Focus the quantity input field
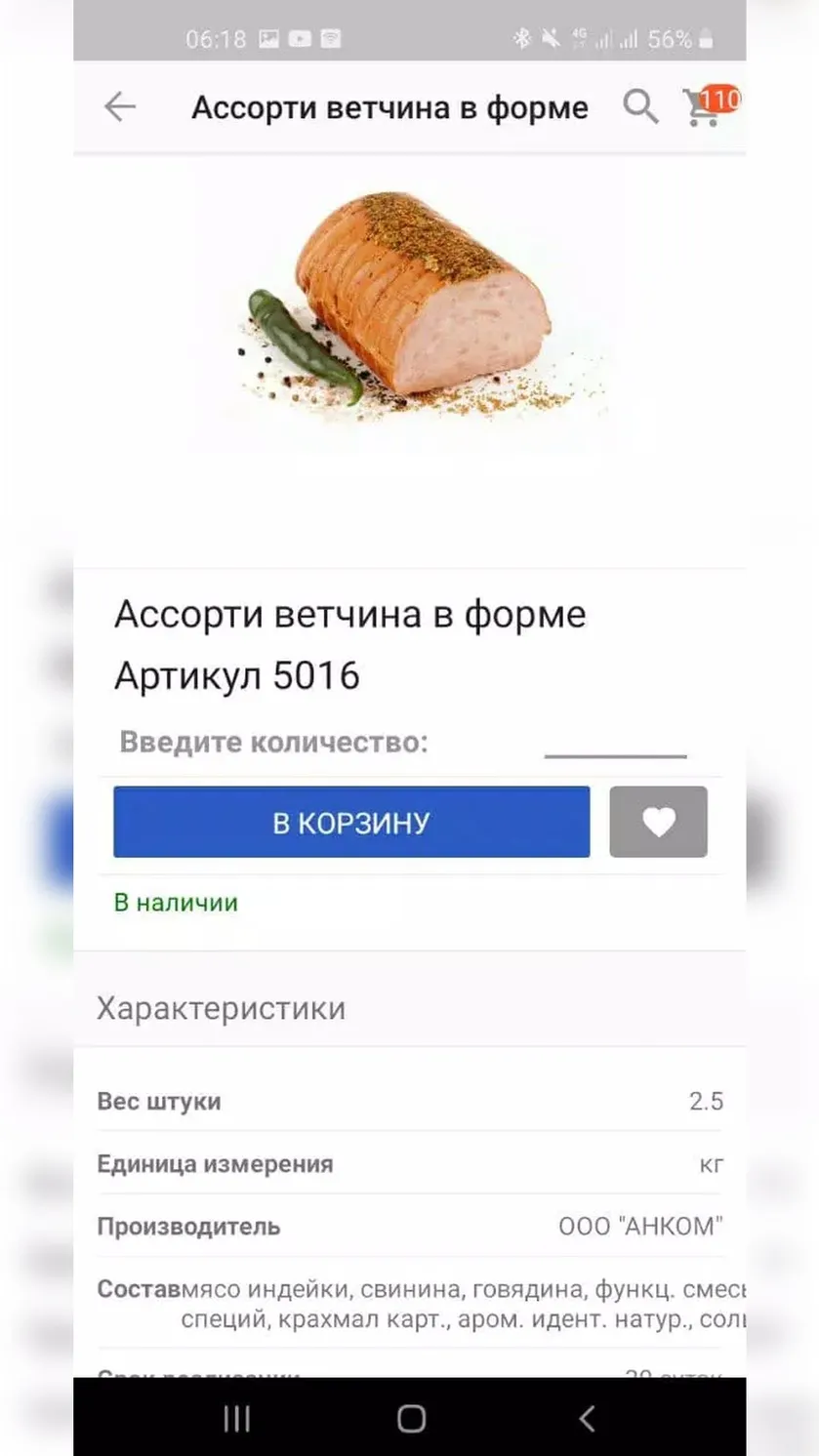Image resolution: width=819 pixels, height=1456 pixels. [615, 743]
